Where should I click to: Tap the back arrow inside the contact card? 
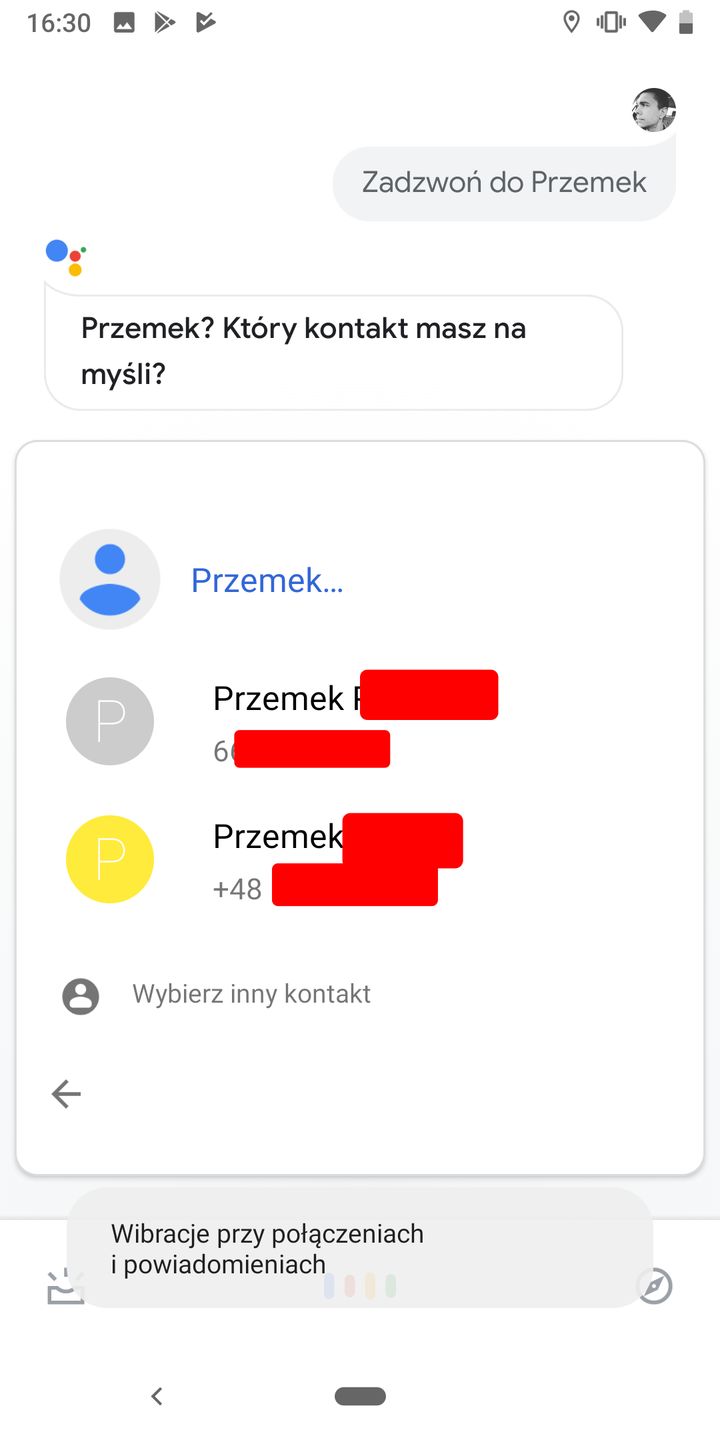click(66, 1093)
